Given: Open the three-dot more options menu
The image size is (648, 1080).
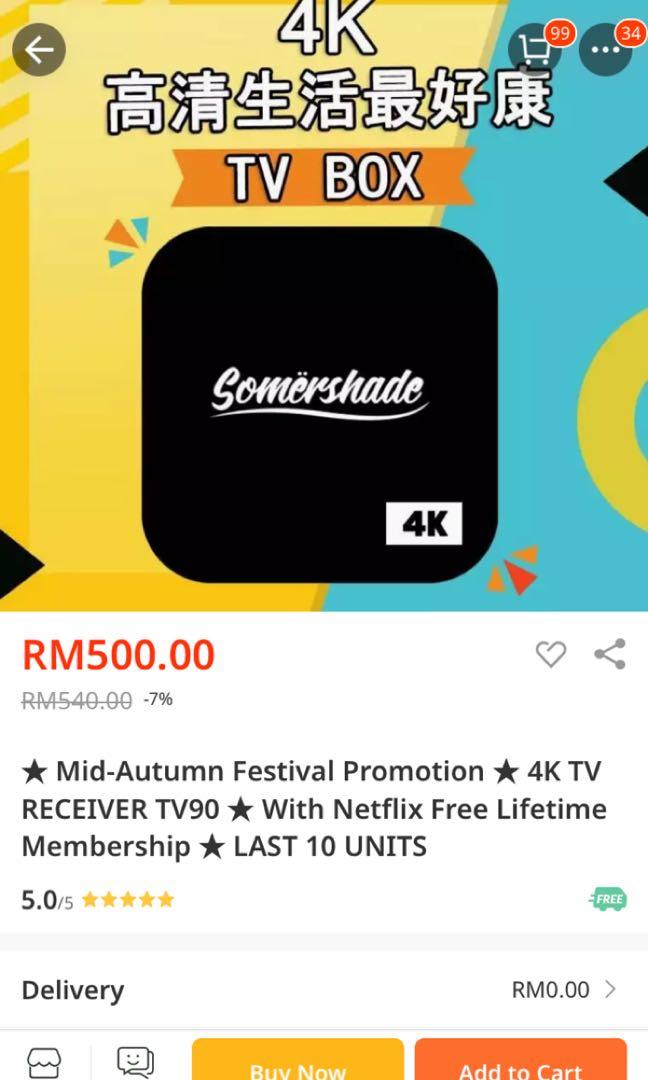Looking at the screenshot, I should click(x=605, y=50).
